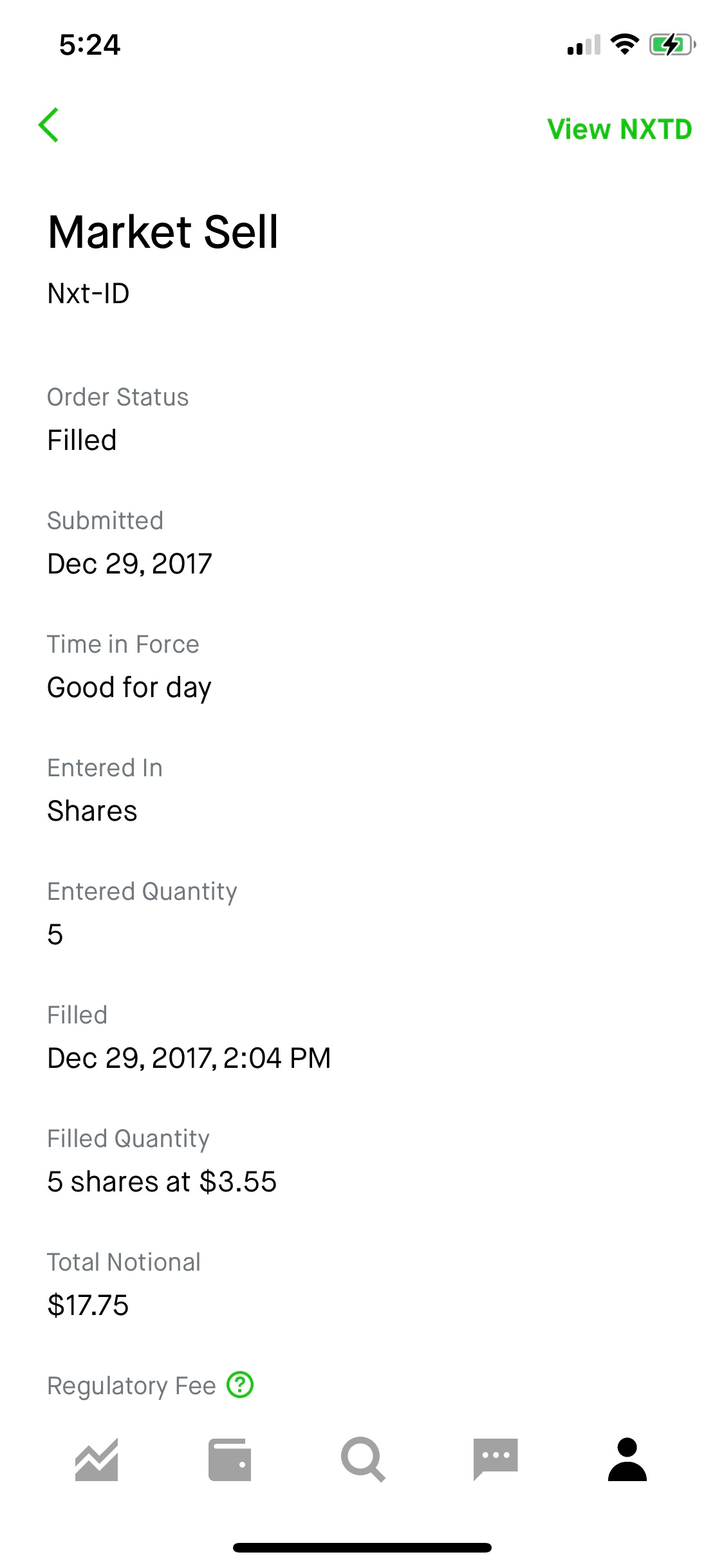Select the account profile tab
This screenshot has height=1568, width=724.
(x=627, y=1459)
